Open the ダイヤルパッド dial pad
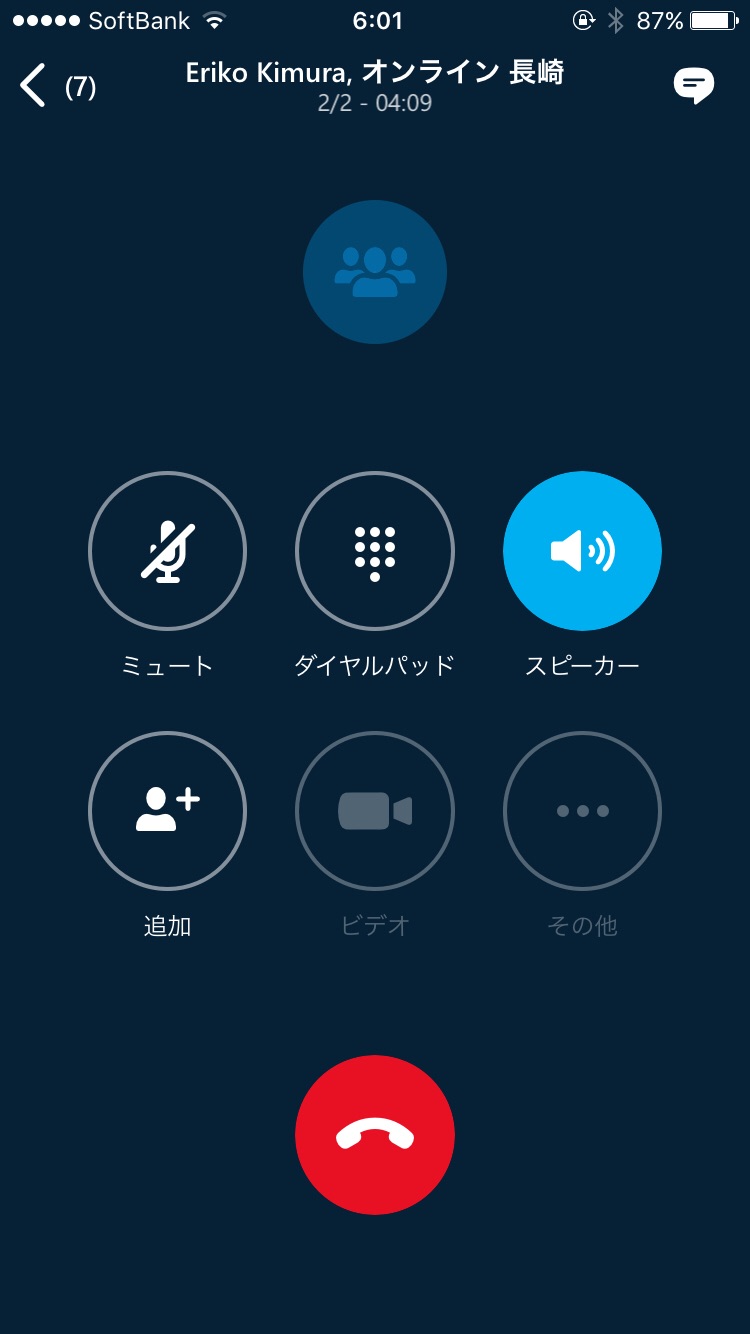This screenshot has height=1334, width=750. pos(375,551)
